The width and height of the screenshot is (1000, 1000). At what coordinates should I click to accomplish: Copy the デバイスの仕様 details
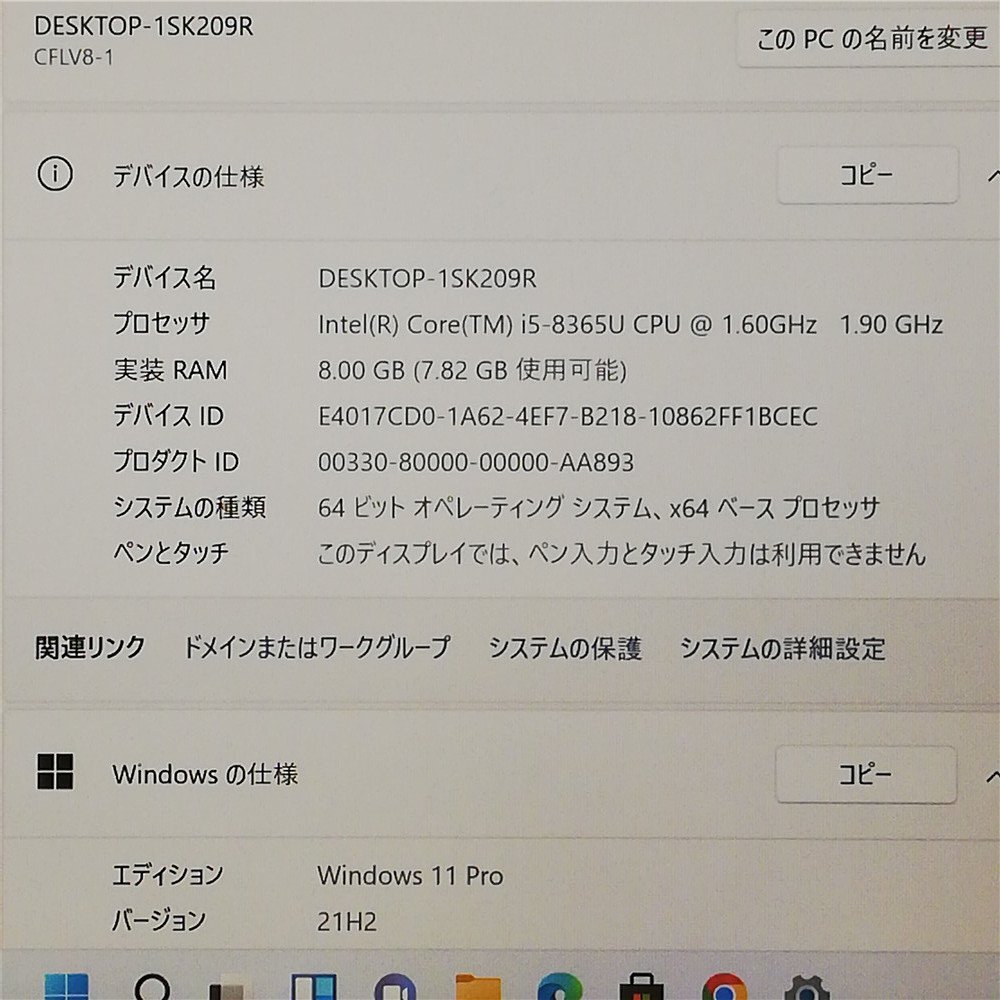[x=866, y=176]
